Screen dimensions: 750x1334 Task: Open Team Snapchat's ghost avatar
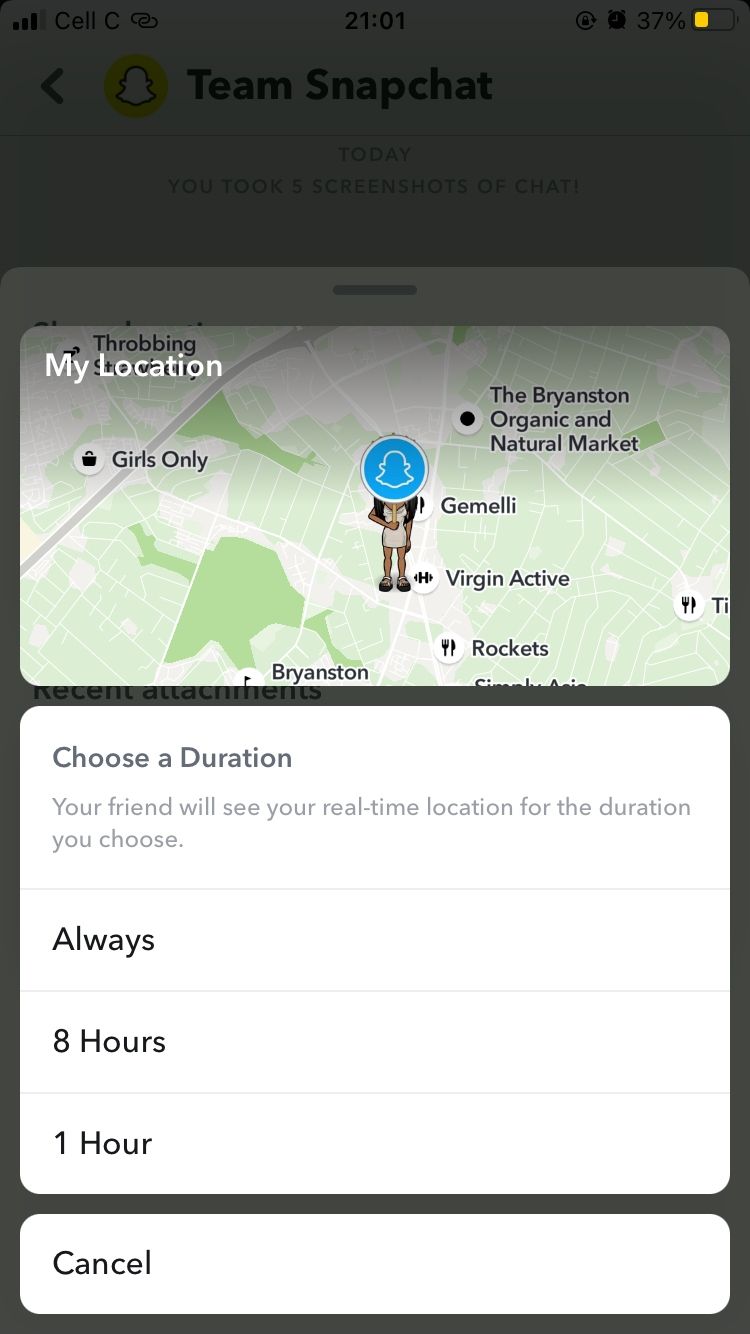click(135, 85)
